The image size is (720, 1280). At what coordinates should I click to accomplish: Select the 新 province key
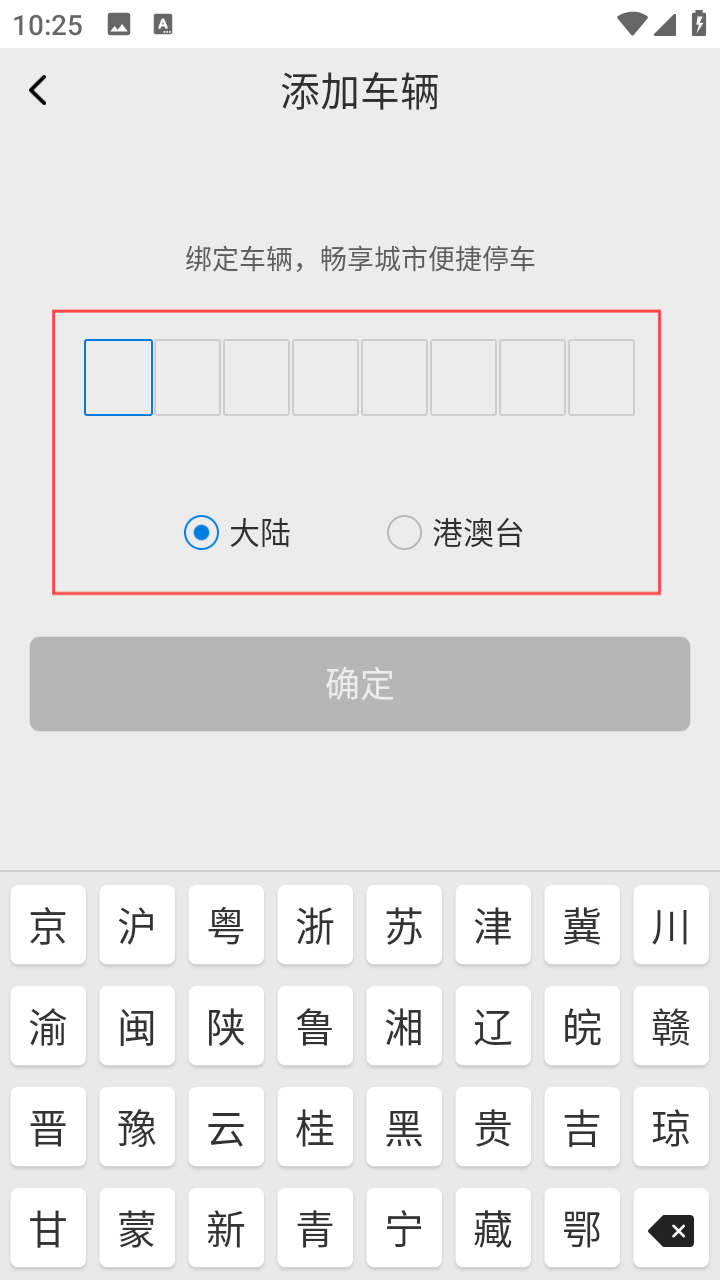pyautogui.click(x=226, y=1228)
